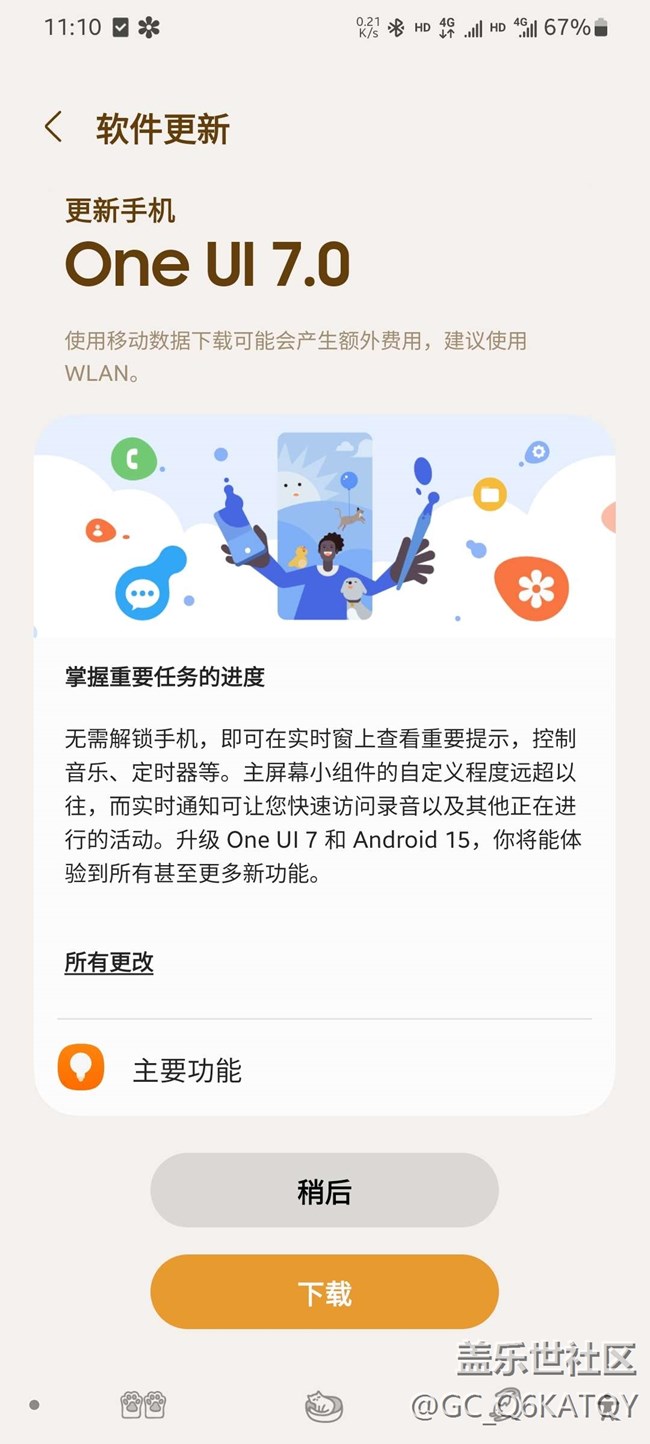Open recent apps with the paw-print button
Image resolution: width=650 pixels, height=1444 pixels.
143,1404
